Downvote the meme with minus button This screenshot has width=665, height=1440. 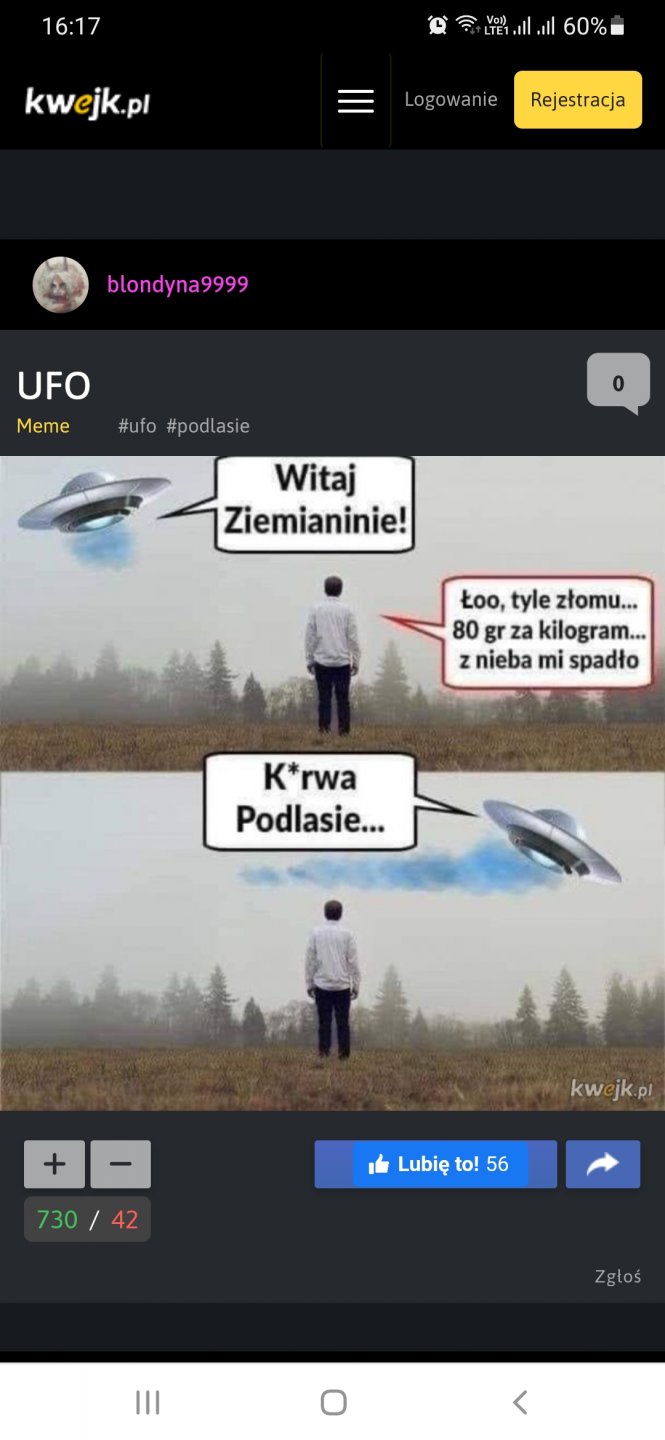(120, 1164)
